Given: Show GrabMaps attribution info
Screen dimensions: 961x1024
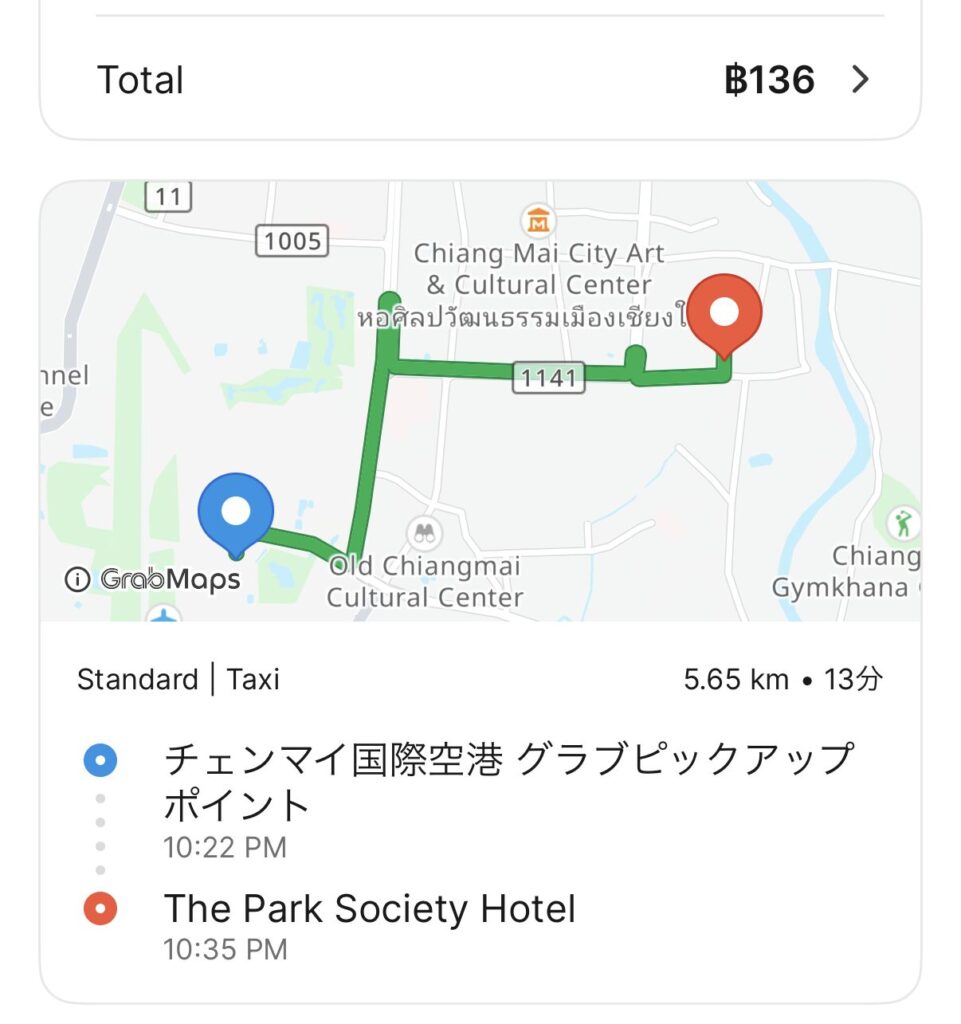Looking at the screenshot, I should point(77,579).
